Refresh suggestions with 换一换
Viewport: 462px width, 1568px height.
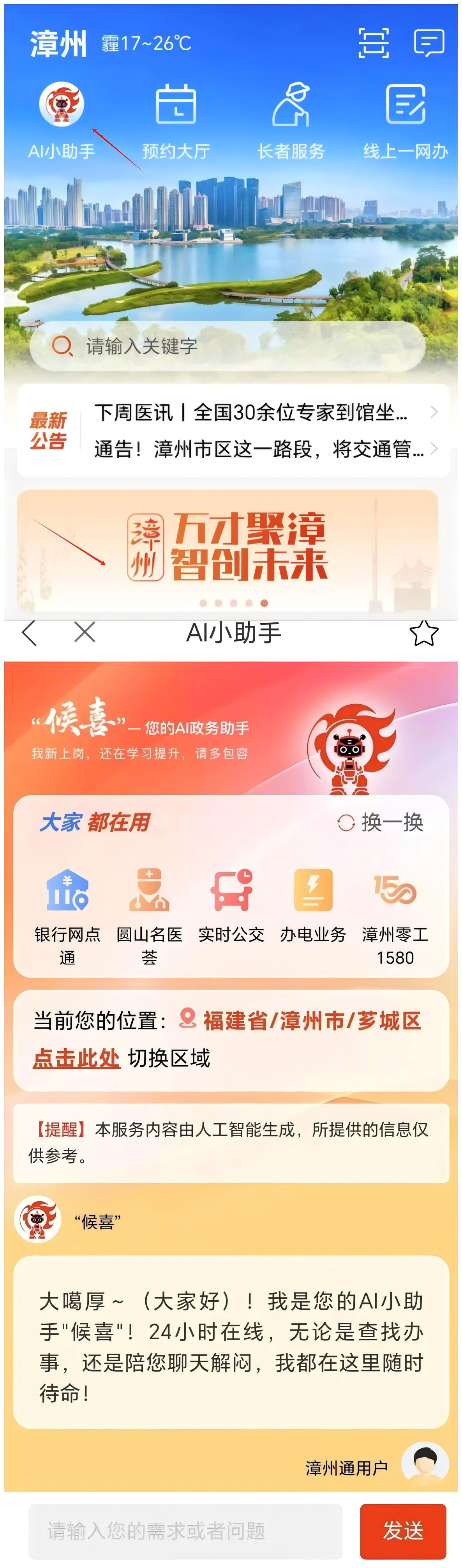point(381,822)
